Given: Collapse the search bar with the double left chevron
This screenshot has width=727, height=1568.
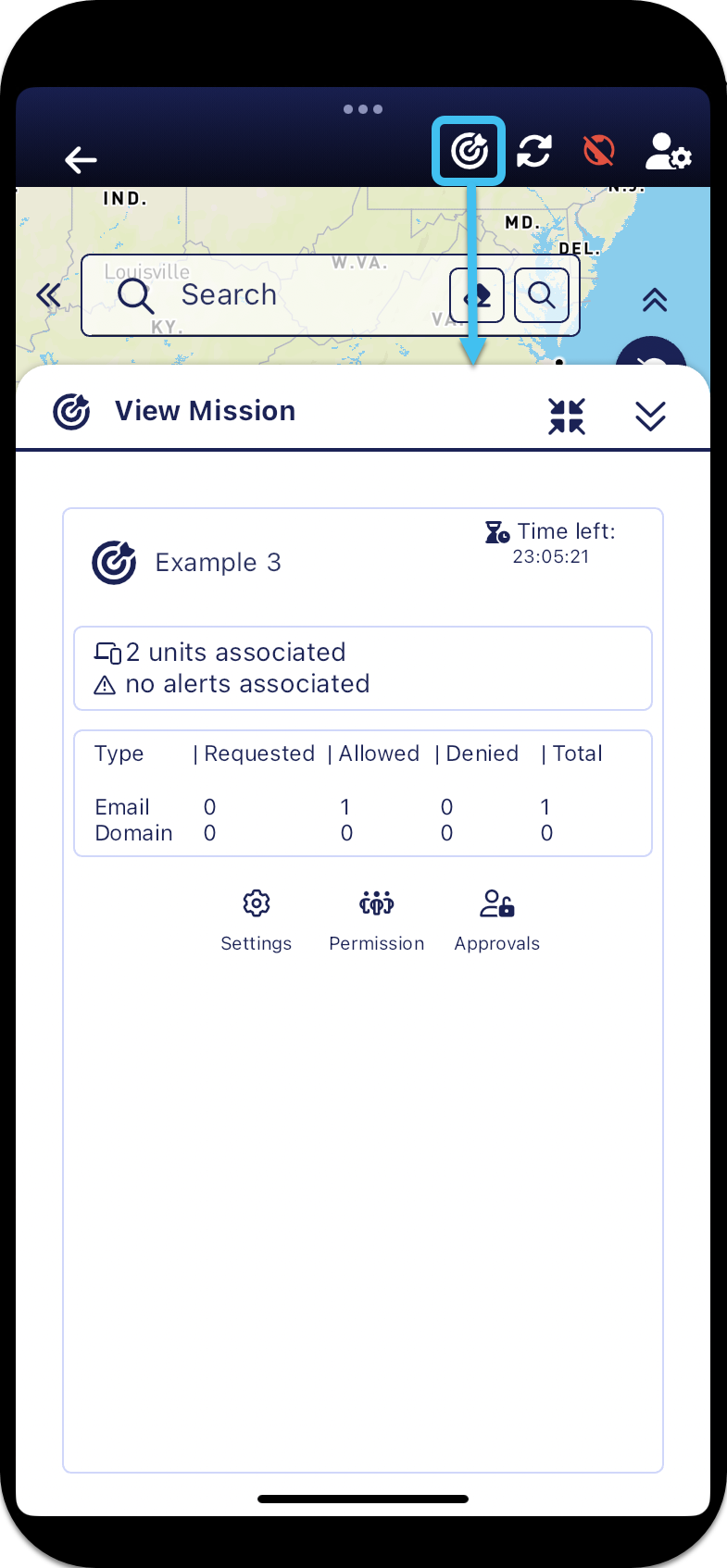Looking at the screenshot, I should pos(48,295).
